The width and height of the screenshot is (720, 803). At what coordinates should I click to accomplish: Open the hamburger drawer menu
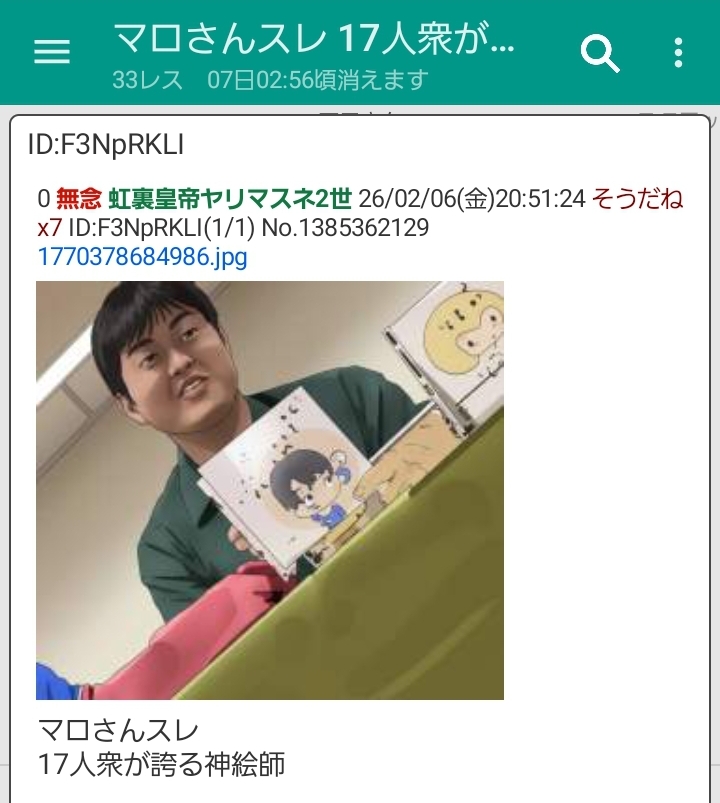click(52, 52)
